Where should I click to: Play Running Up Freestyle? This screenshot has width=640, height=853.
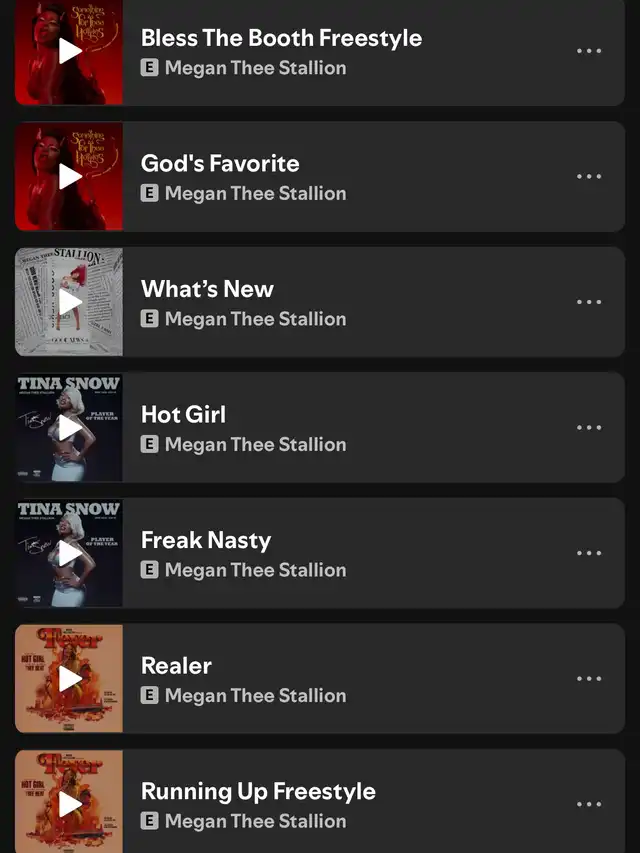[x=69, y=804]
